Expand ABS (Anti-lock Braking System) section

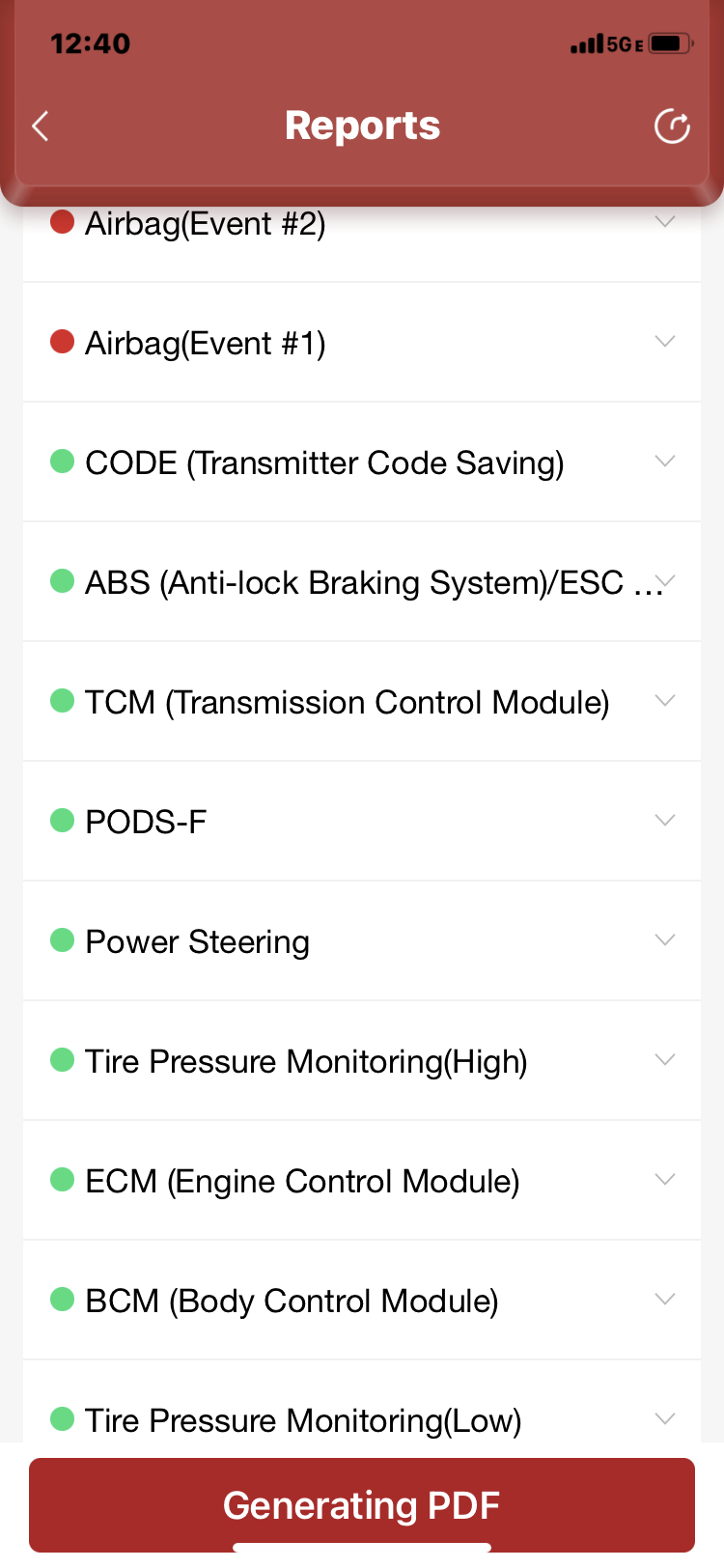tap(361, 582)
